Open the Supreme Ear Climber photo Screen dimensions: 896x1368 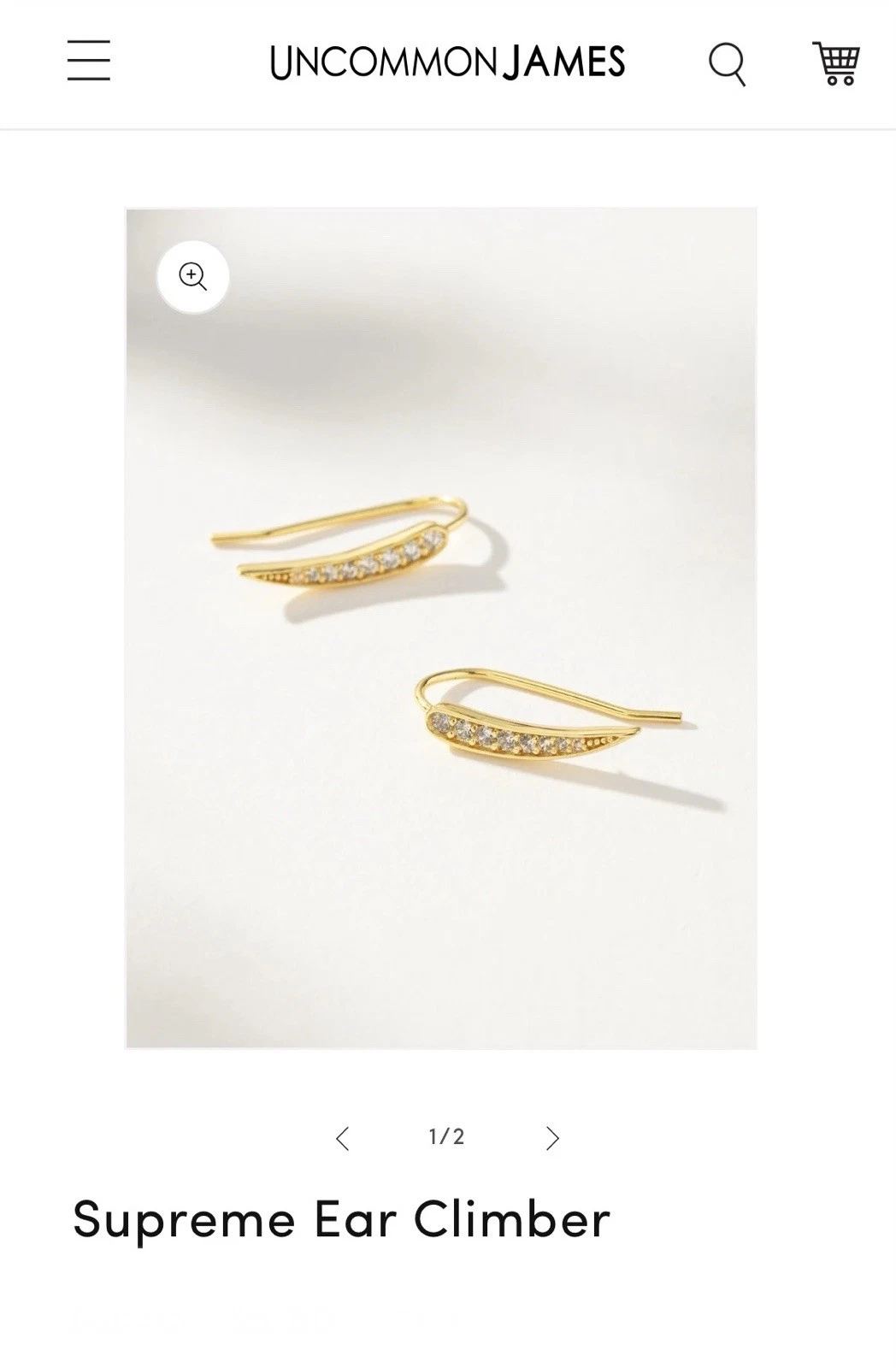coord(441,650)
